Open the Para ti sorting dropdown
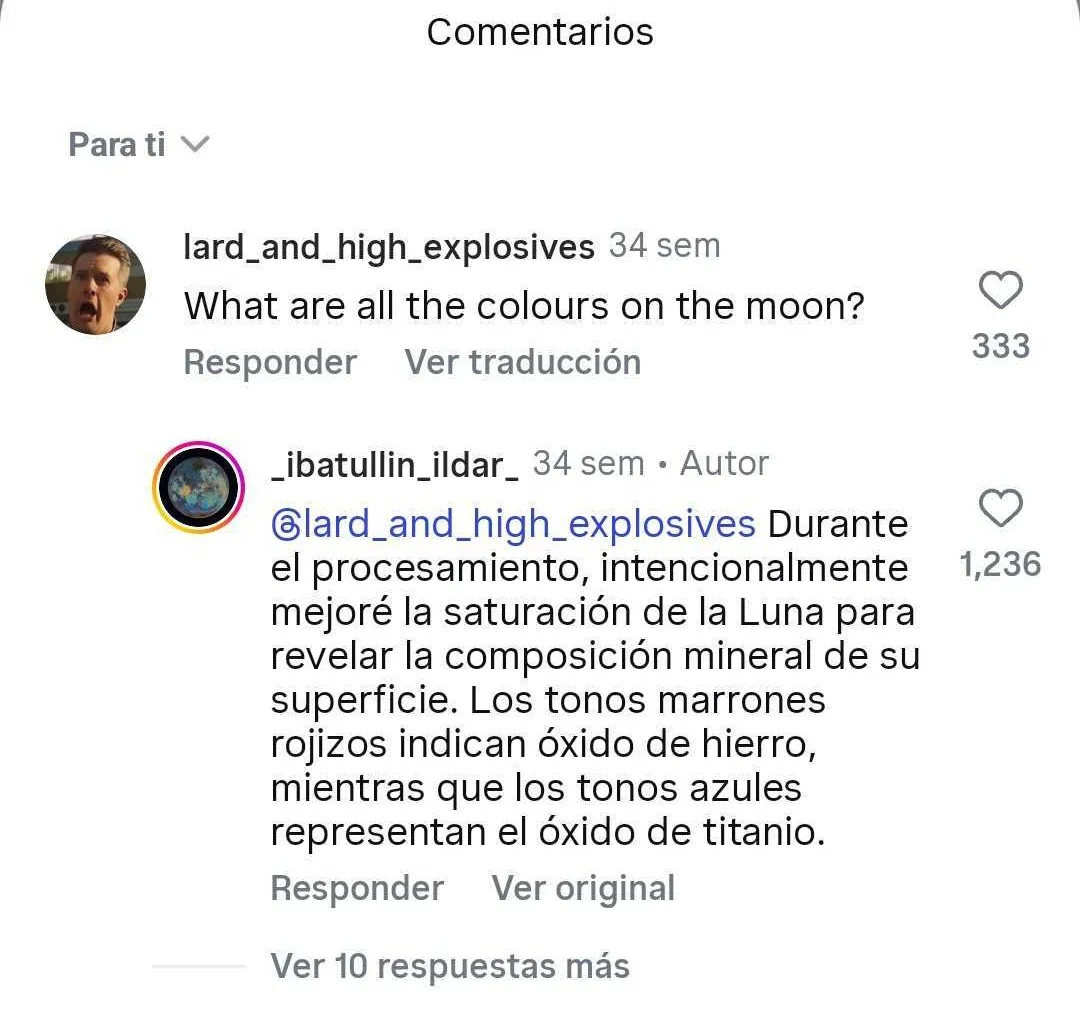1080x1019 pixels. click(x=139, y=145)
